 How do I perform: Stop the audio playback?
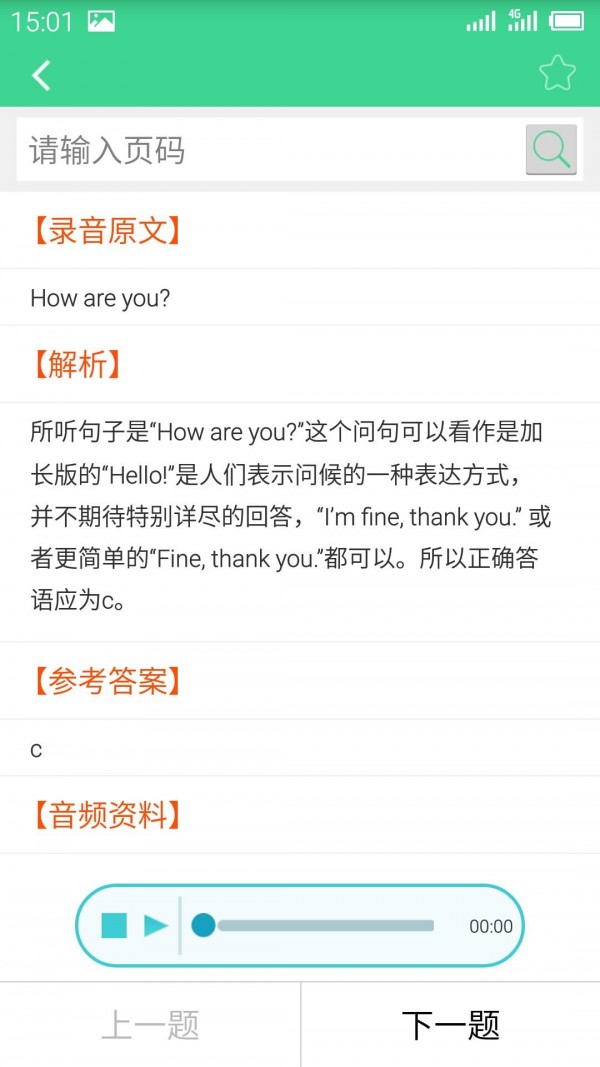(x=114, y=926)
